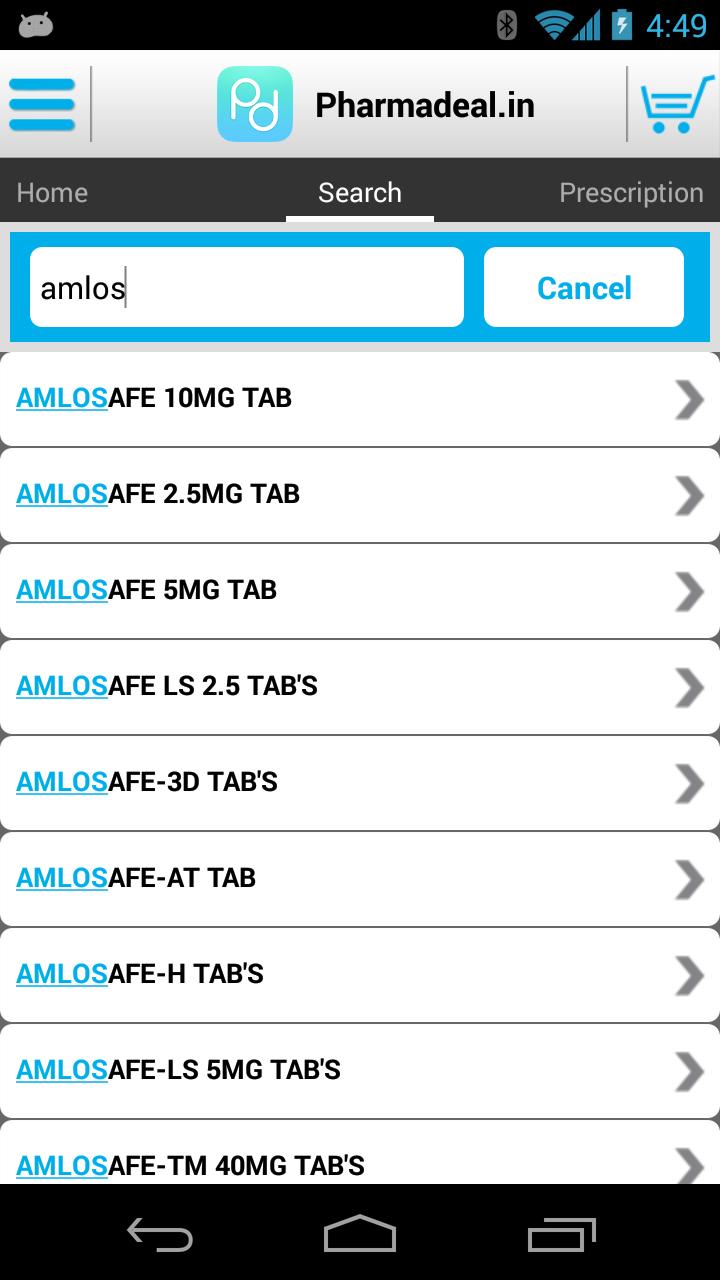This screenshot has height=1280, width=720.
Task: Open AMLOSAFE 2.5MG TAB result
Action: point(358,495)
